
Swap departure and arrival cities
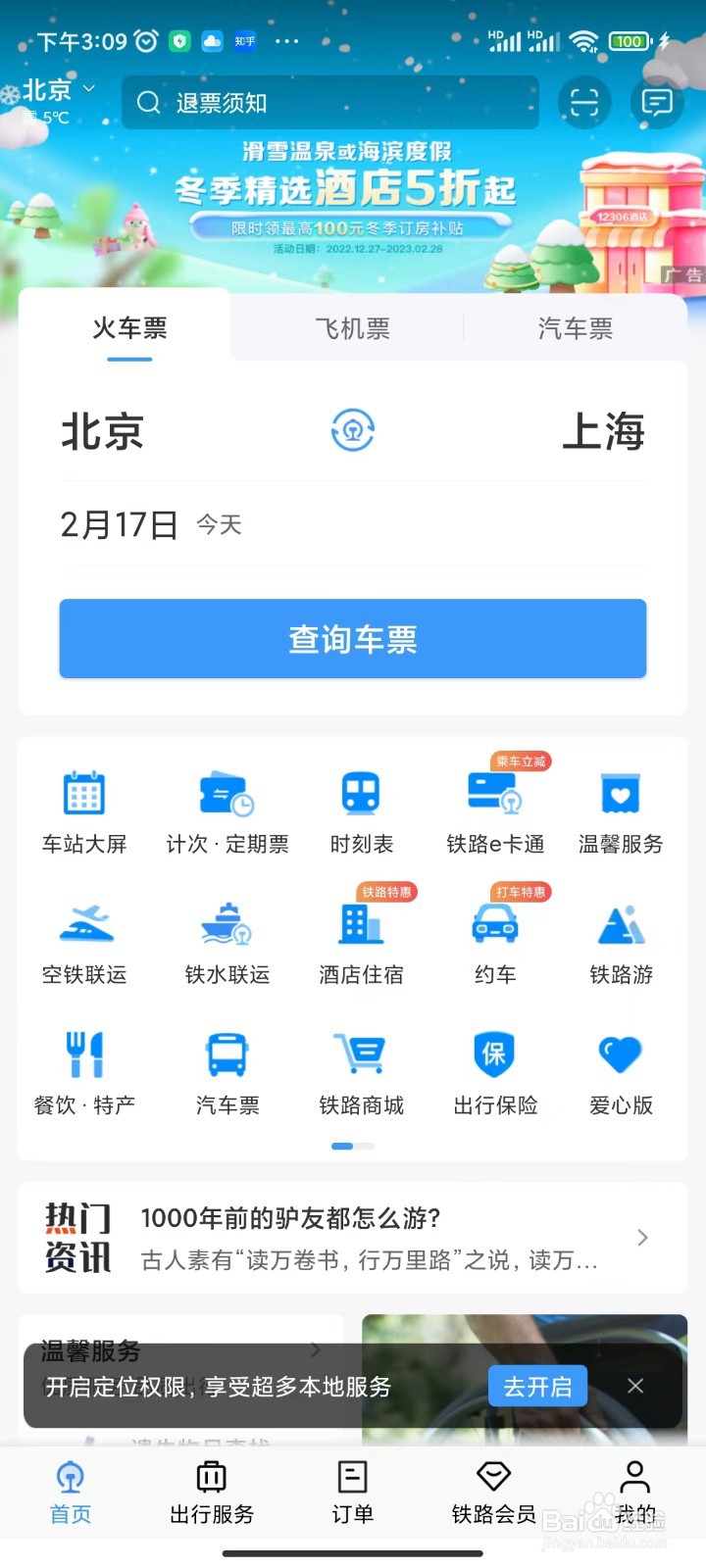pos(353,429)
